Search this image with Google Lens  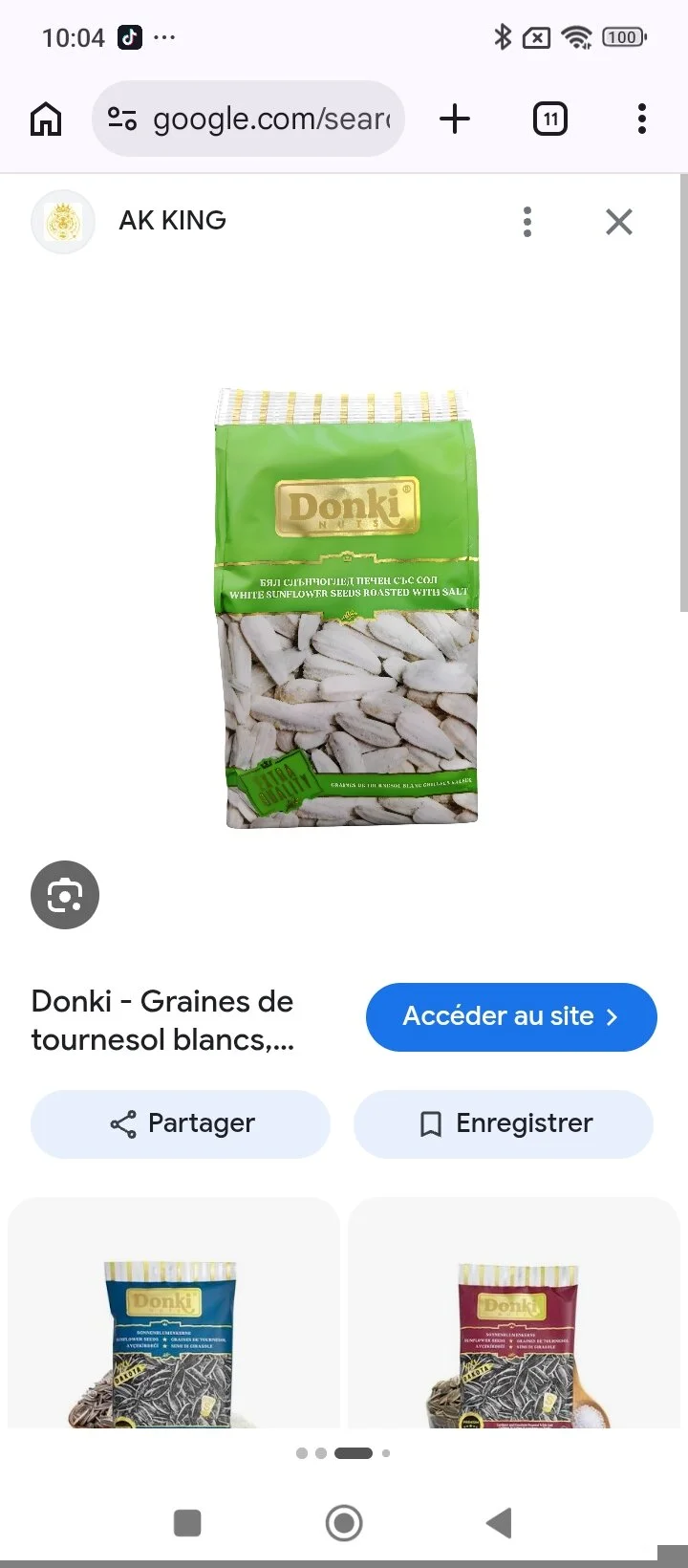(65, 895)
